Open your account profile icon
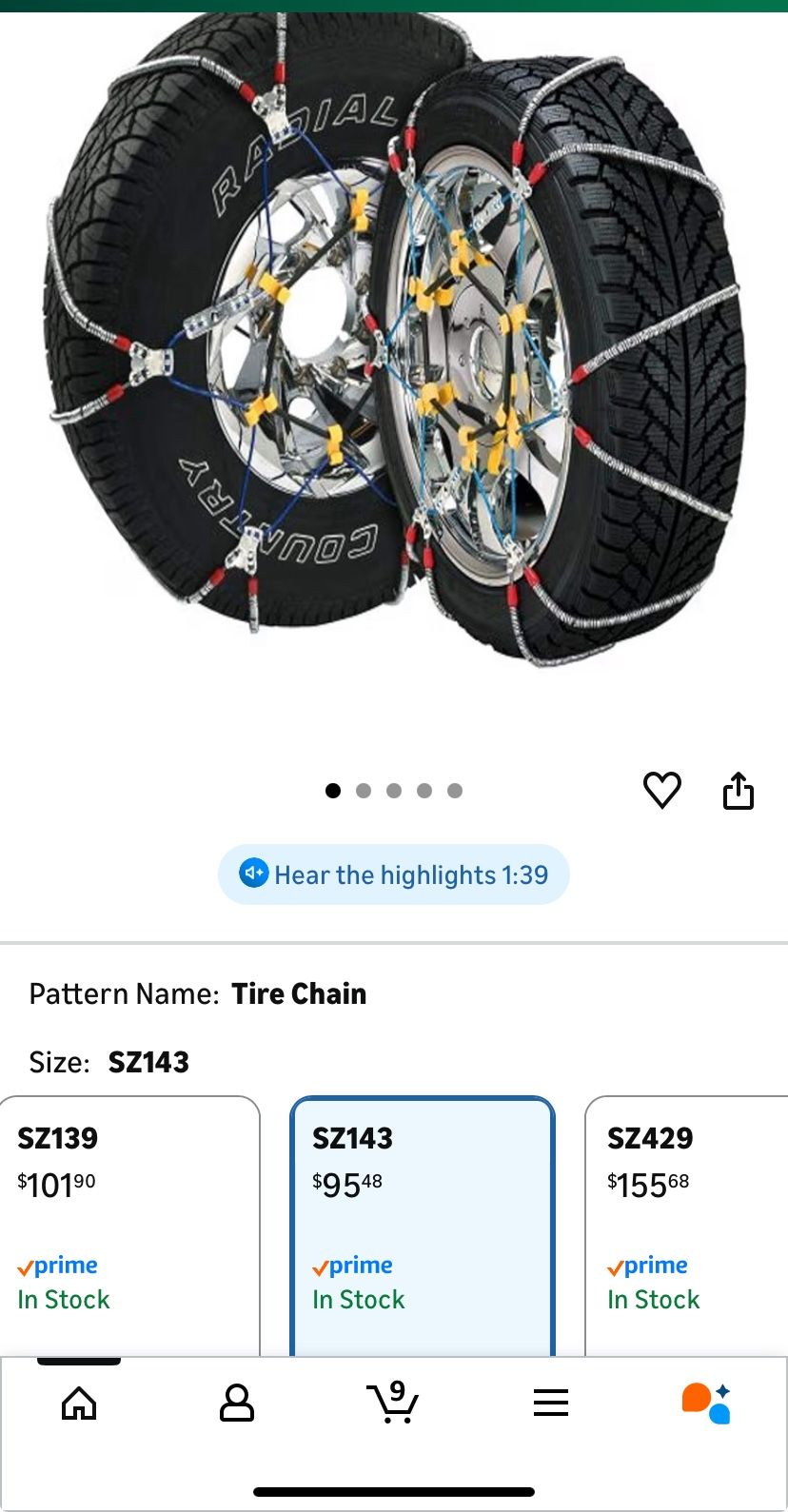 pyautogui.click(x=236, y=1402)
